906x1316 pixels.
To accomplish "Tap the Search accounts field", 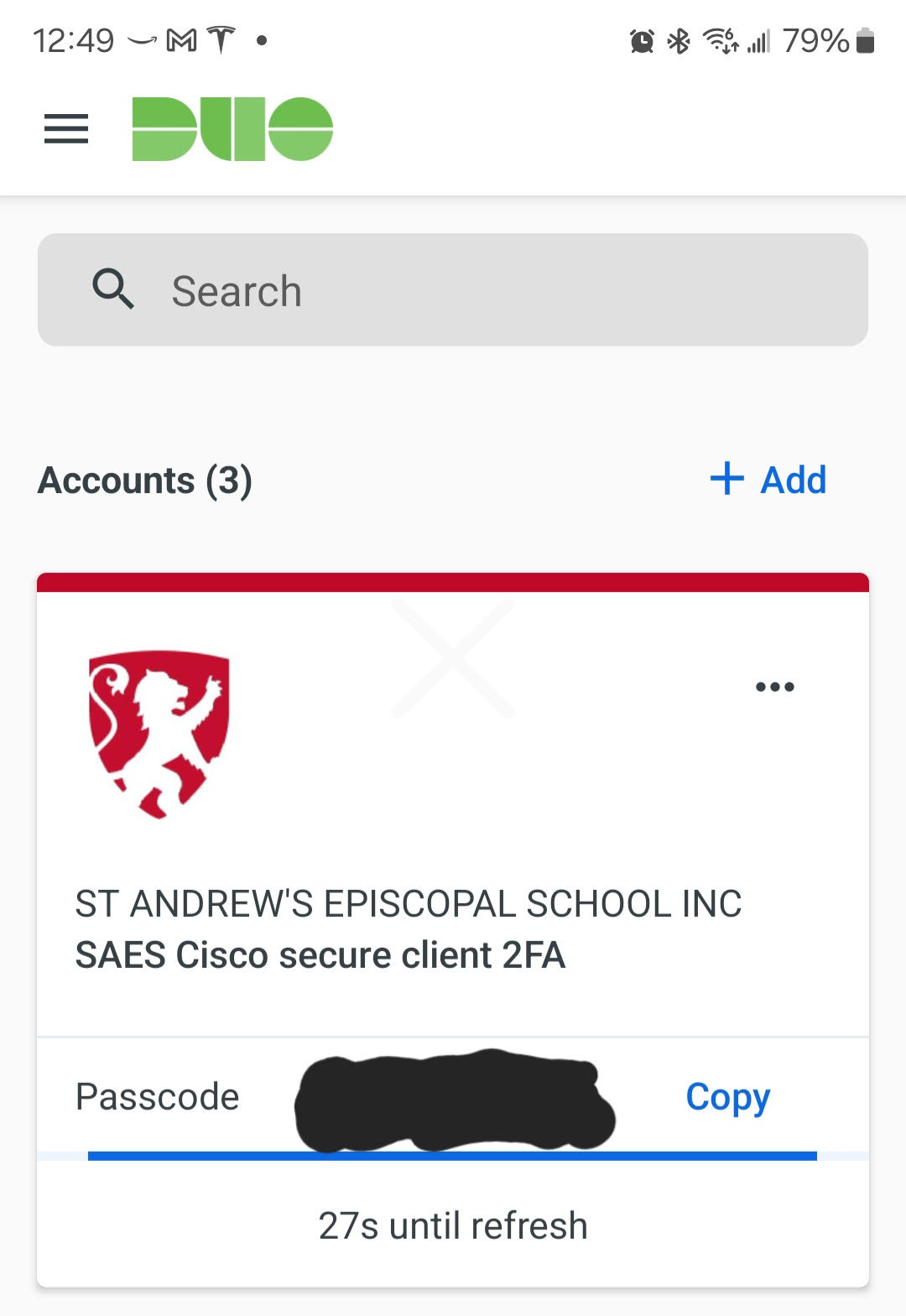I will point(453,290).
